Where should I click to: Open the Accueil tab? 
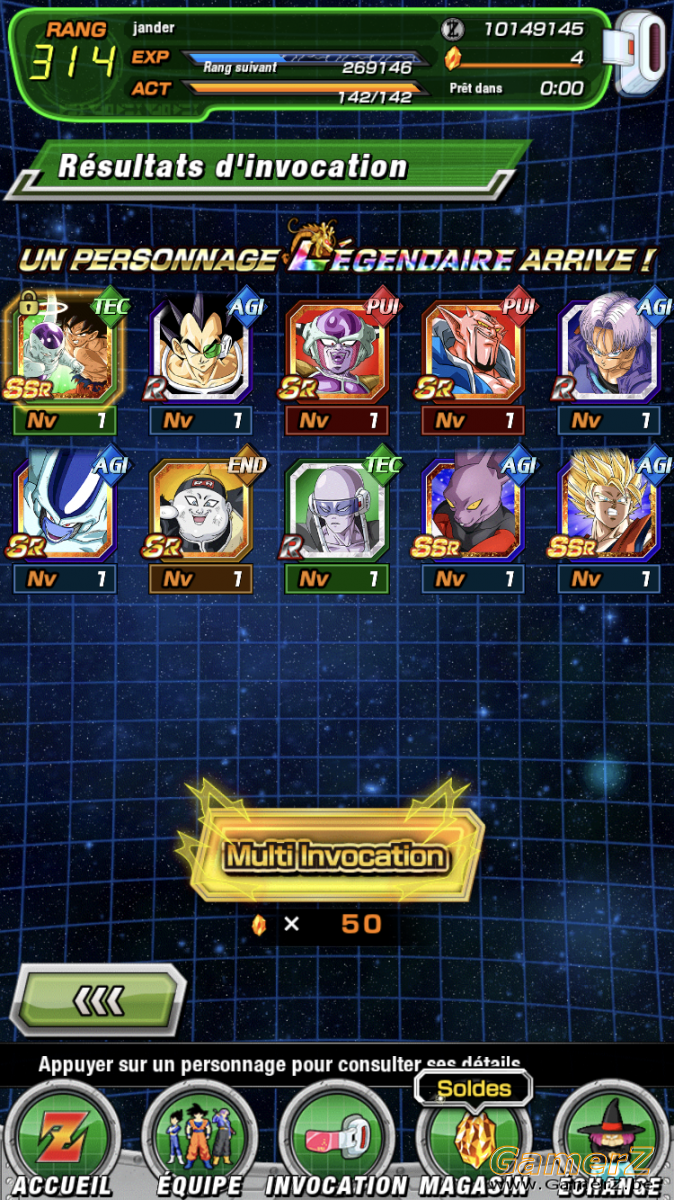click(62, 1142)
